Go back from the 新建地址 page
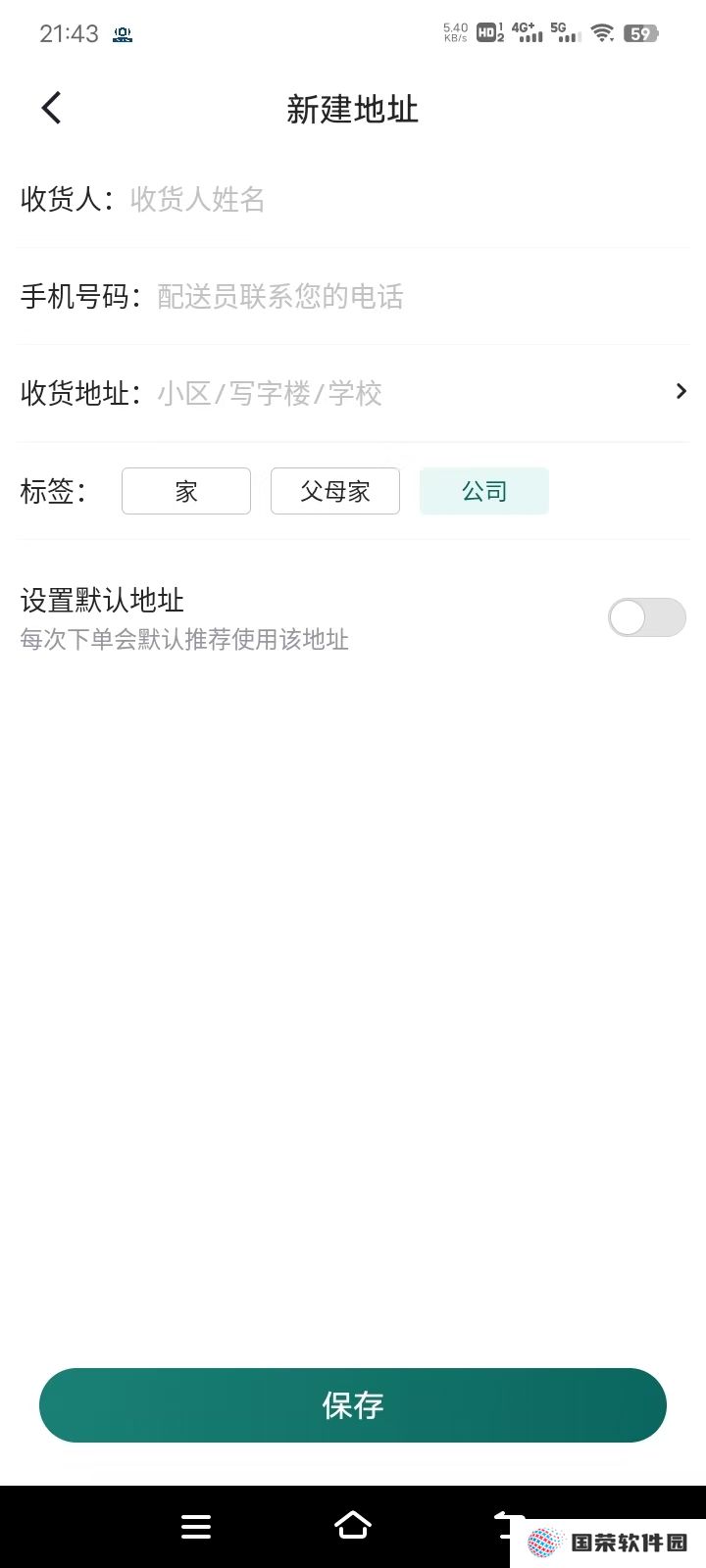The image size is (706, 1568). coord(51,108)
